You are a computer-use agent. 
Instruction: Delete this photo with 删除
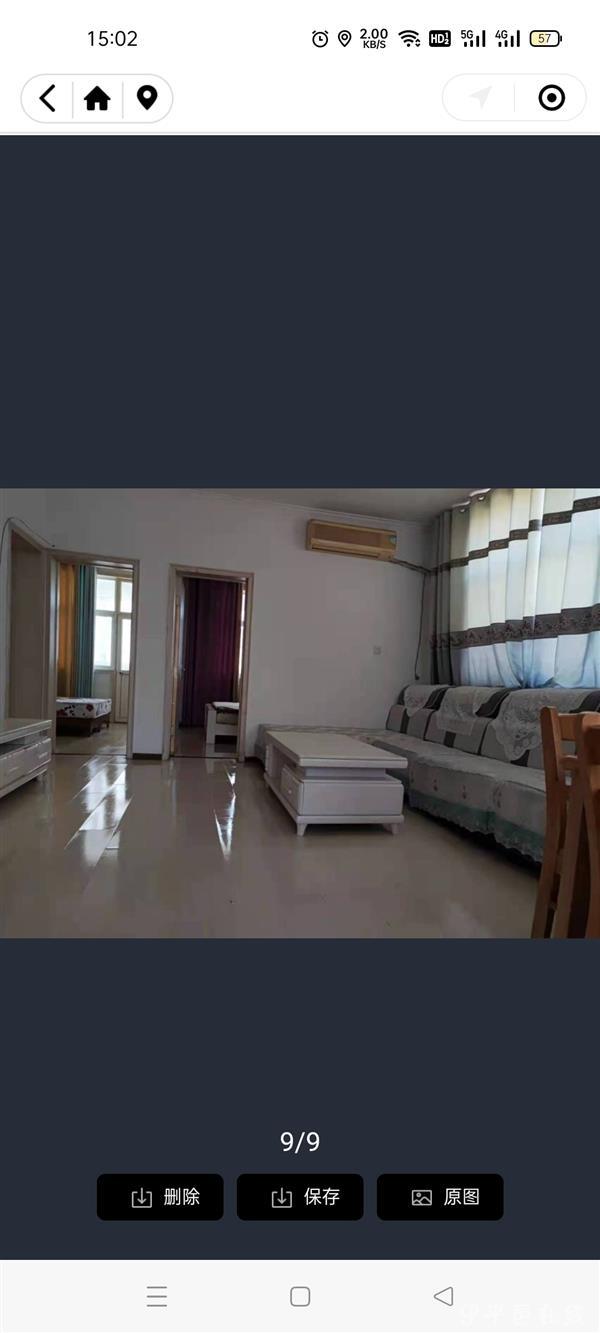(x=160, y=1197)
